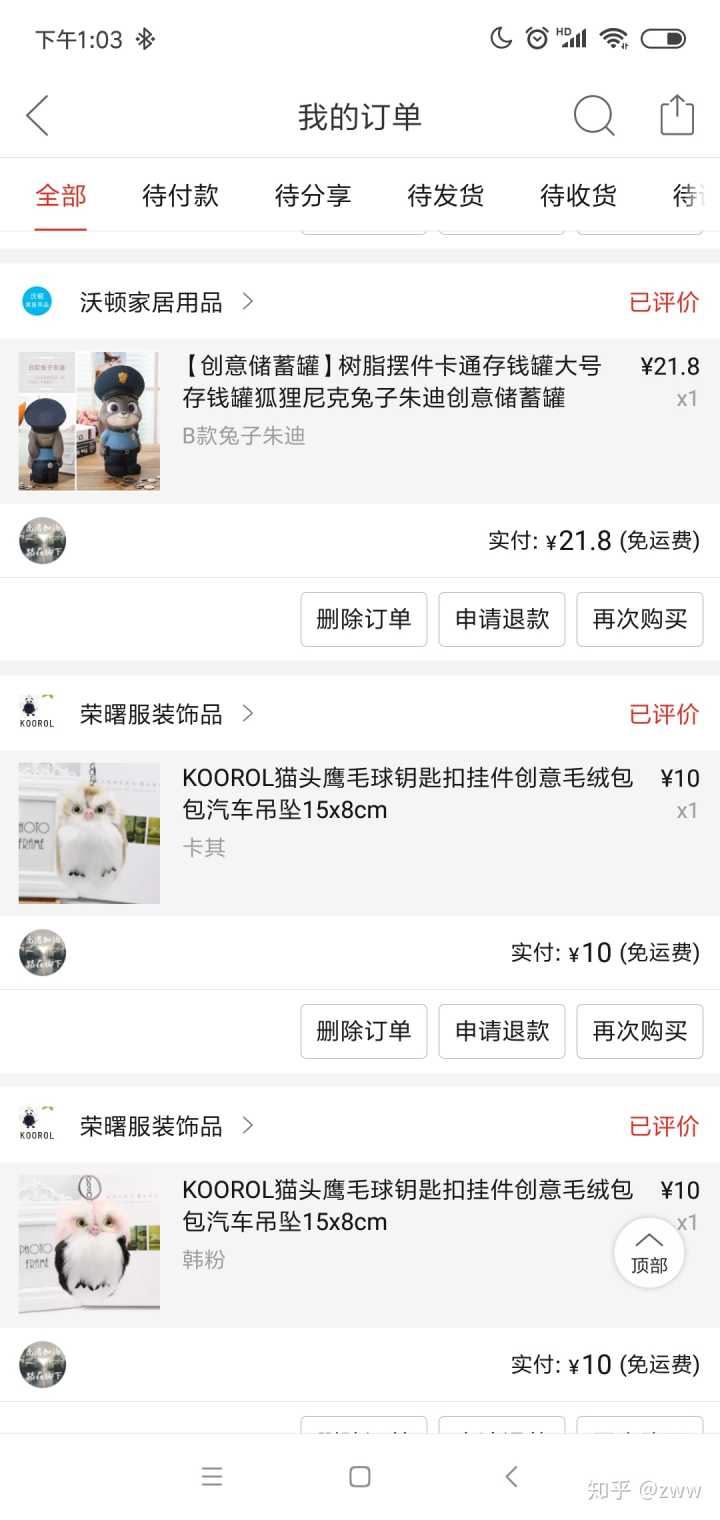Image resolution: width=720 pixels, height=1520 pixels.
Task: Go back from 我的订单 page
Action: tap(37, 116)
